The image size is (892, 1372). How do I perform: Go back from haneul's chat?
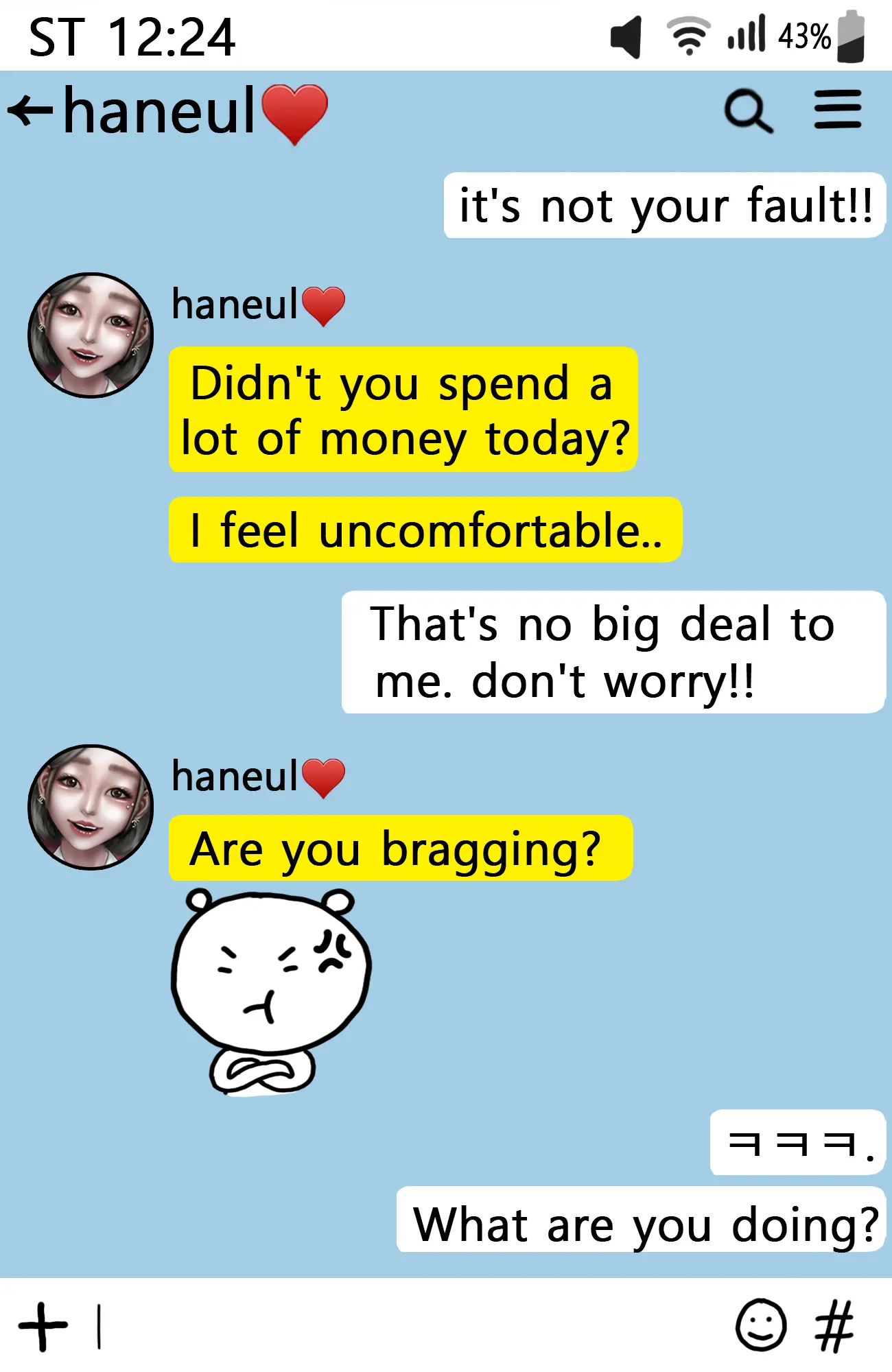coord(30,110)
